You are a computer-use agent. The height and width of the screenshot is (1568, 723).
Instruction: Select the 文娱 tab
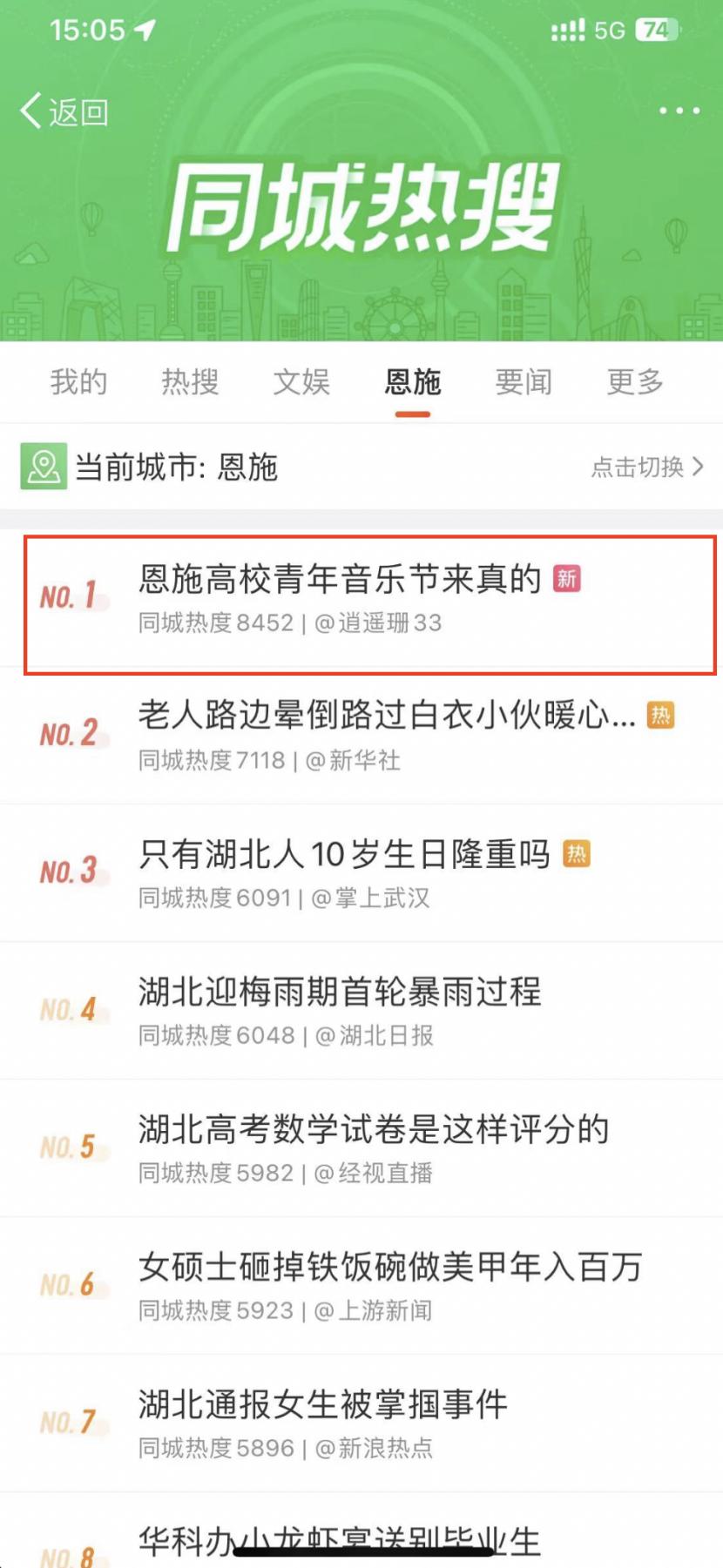pos(301,381)
